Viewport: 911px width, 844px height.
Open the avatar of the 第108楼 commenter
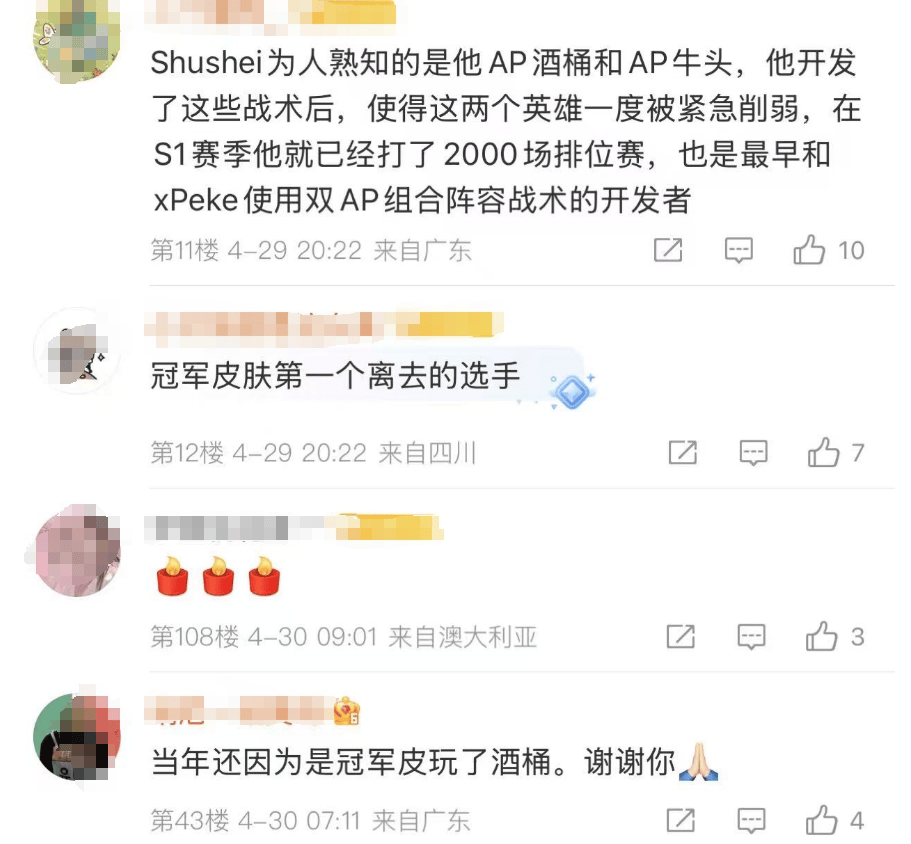(78, 550)
